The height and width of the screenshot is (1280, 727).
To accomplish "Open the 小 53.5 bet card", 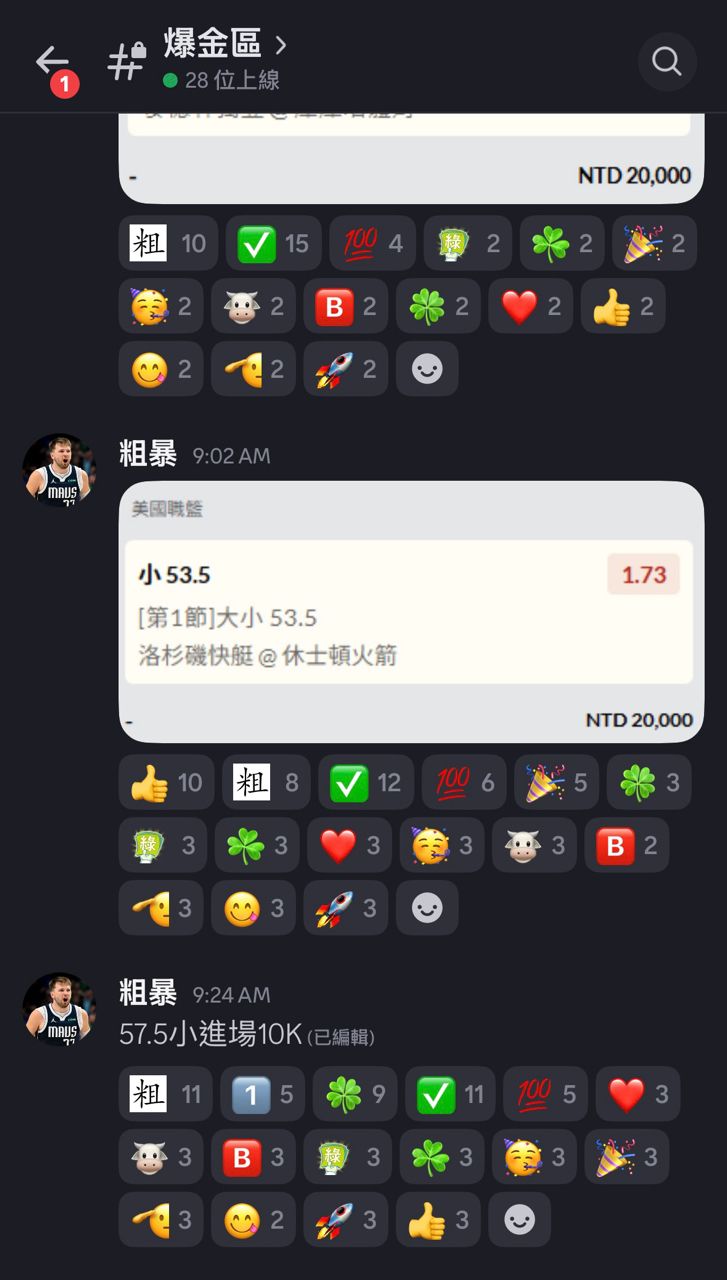I will click(x=409, y=612).
